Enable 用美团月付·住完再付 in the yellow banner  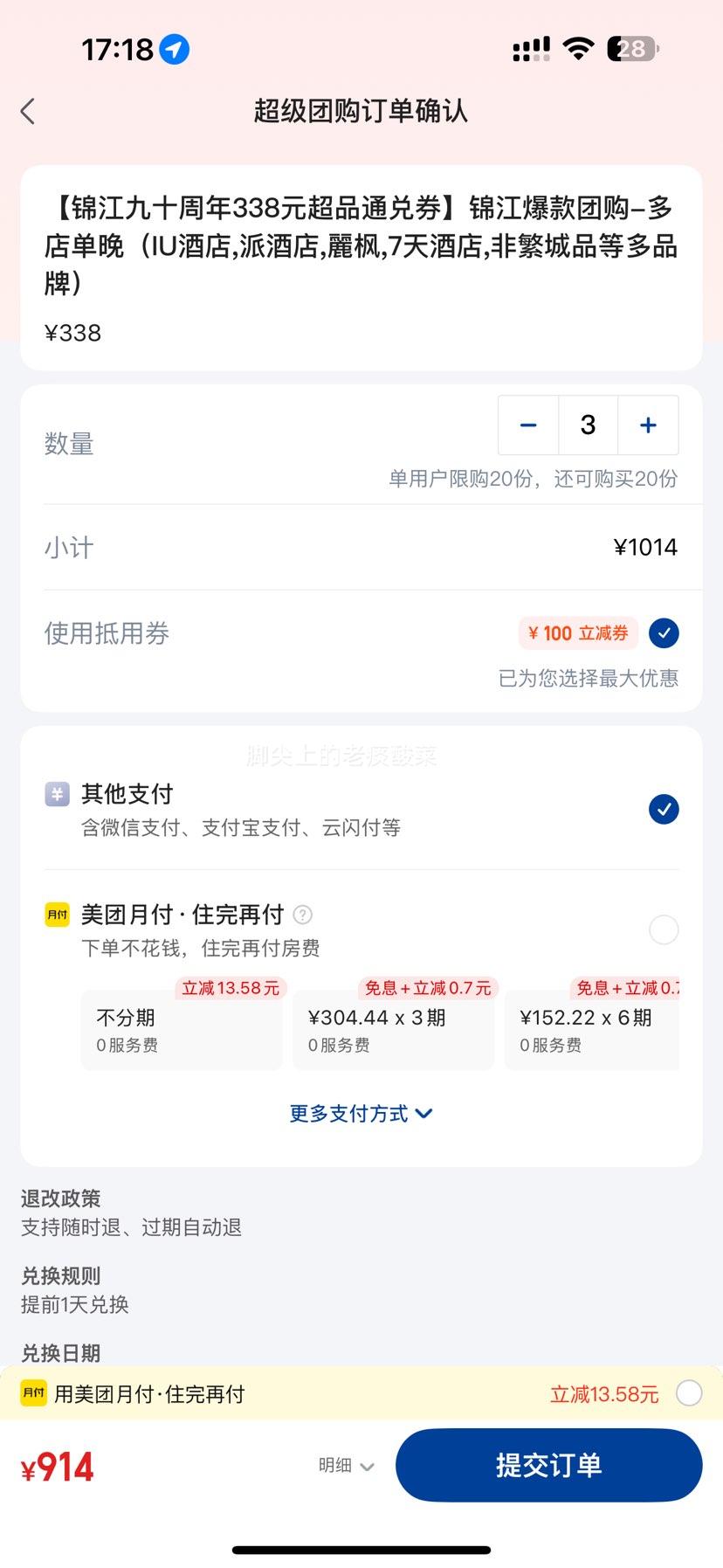pyautogui.click(x=689, y=1393)
